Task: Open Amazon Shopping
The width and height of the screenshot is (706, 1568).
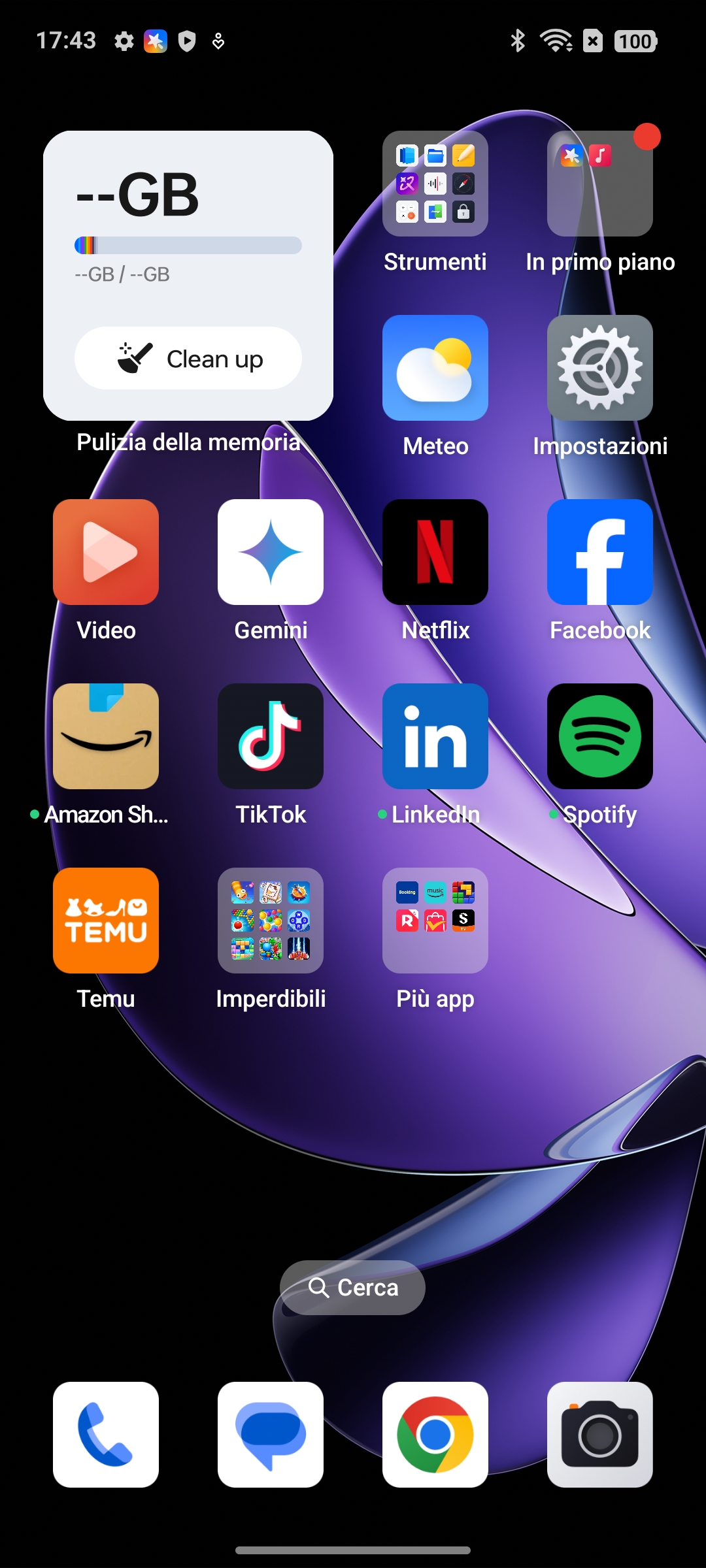Action: pyautogui.click(x=106, y=736)
